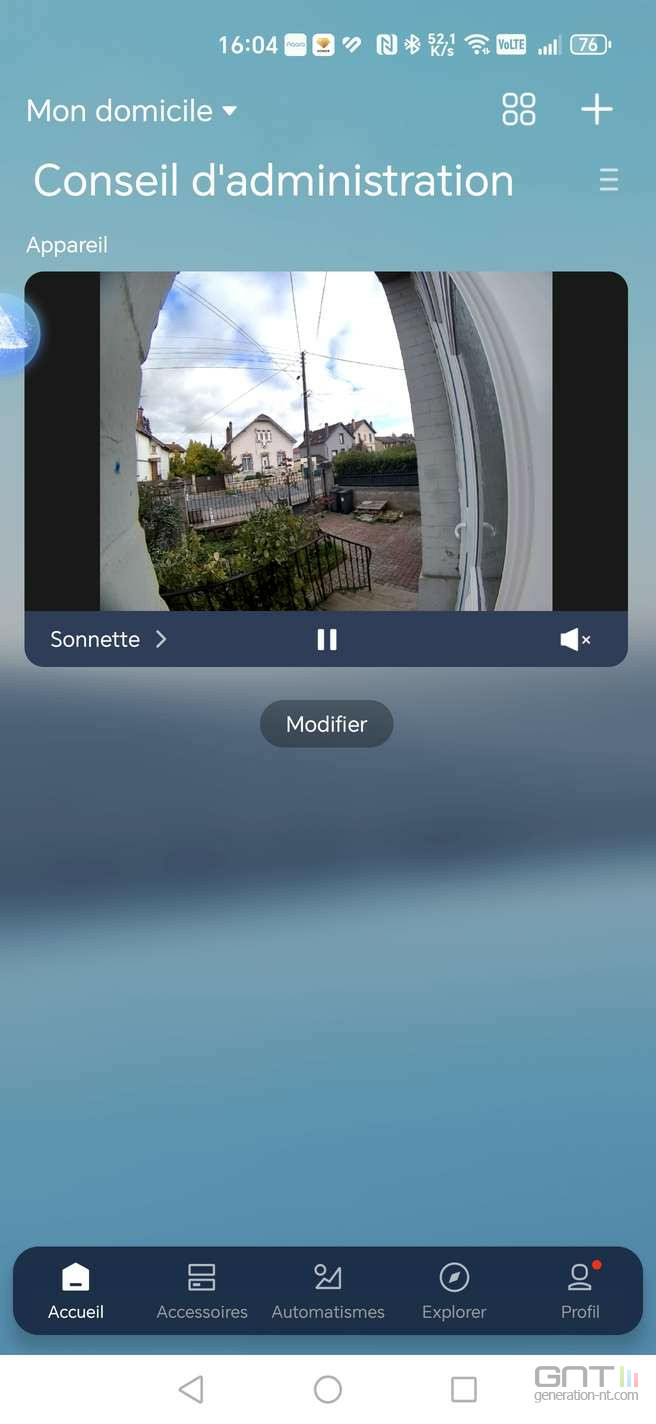Add a new device with plus icon
This screenshot has height=1424, width=656.
coord(597,109)
